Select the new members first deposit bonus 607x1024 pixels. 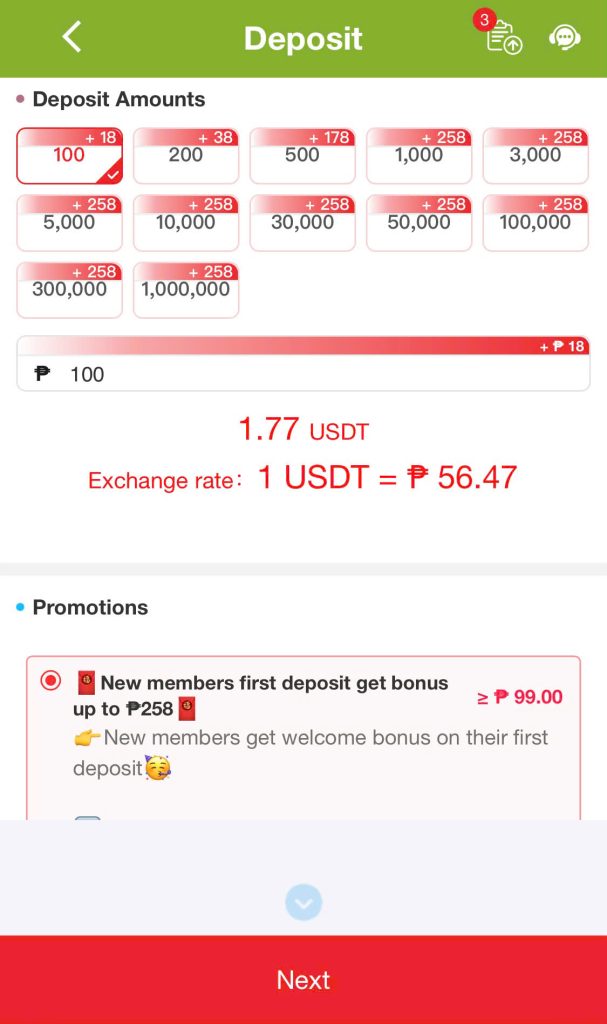click(51, 681)
